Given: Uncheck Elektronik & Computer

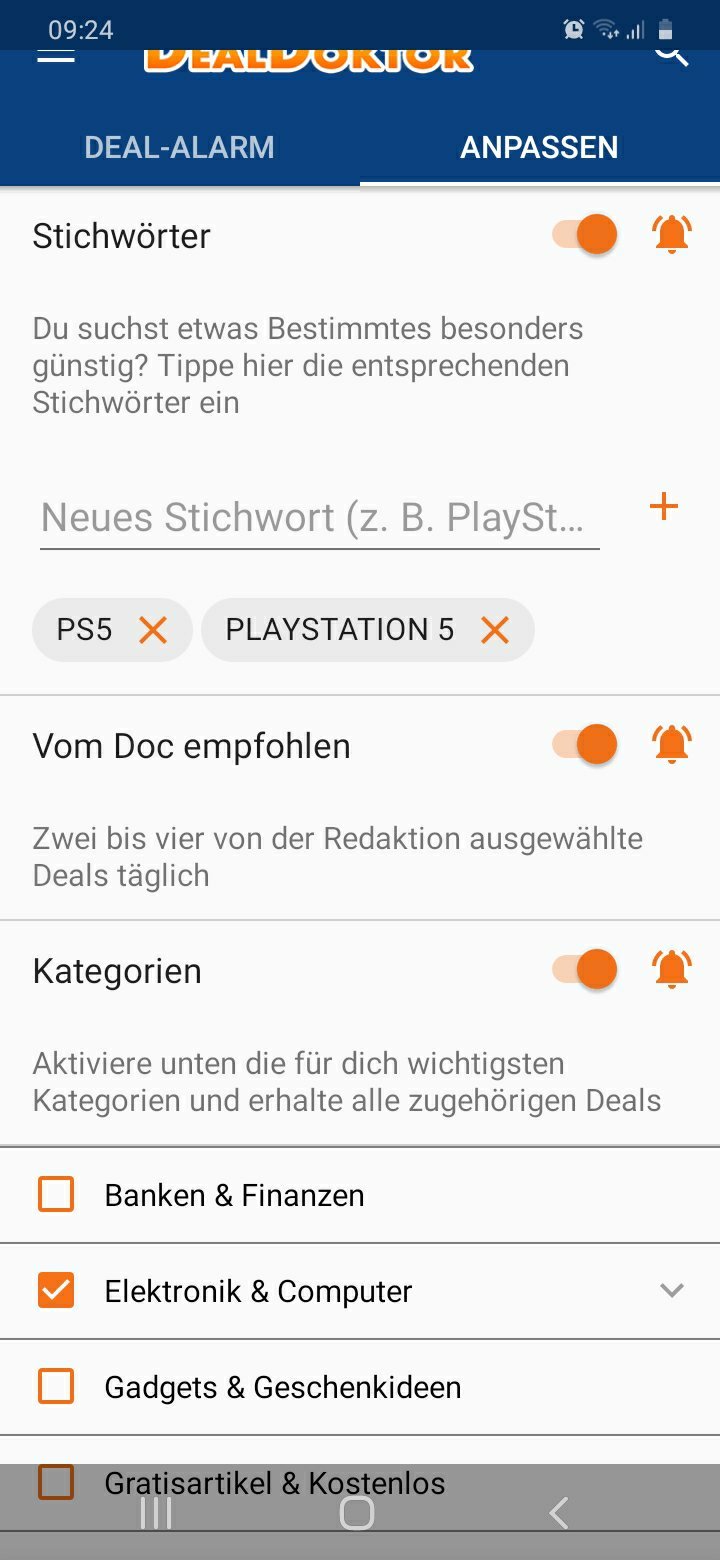Looking at the screenshot, I should coord(56,1291).
